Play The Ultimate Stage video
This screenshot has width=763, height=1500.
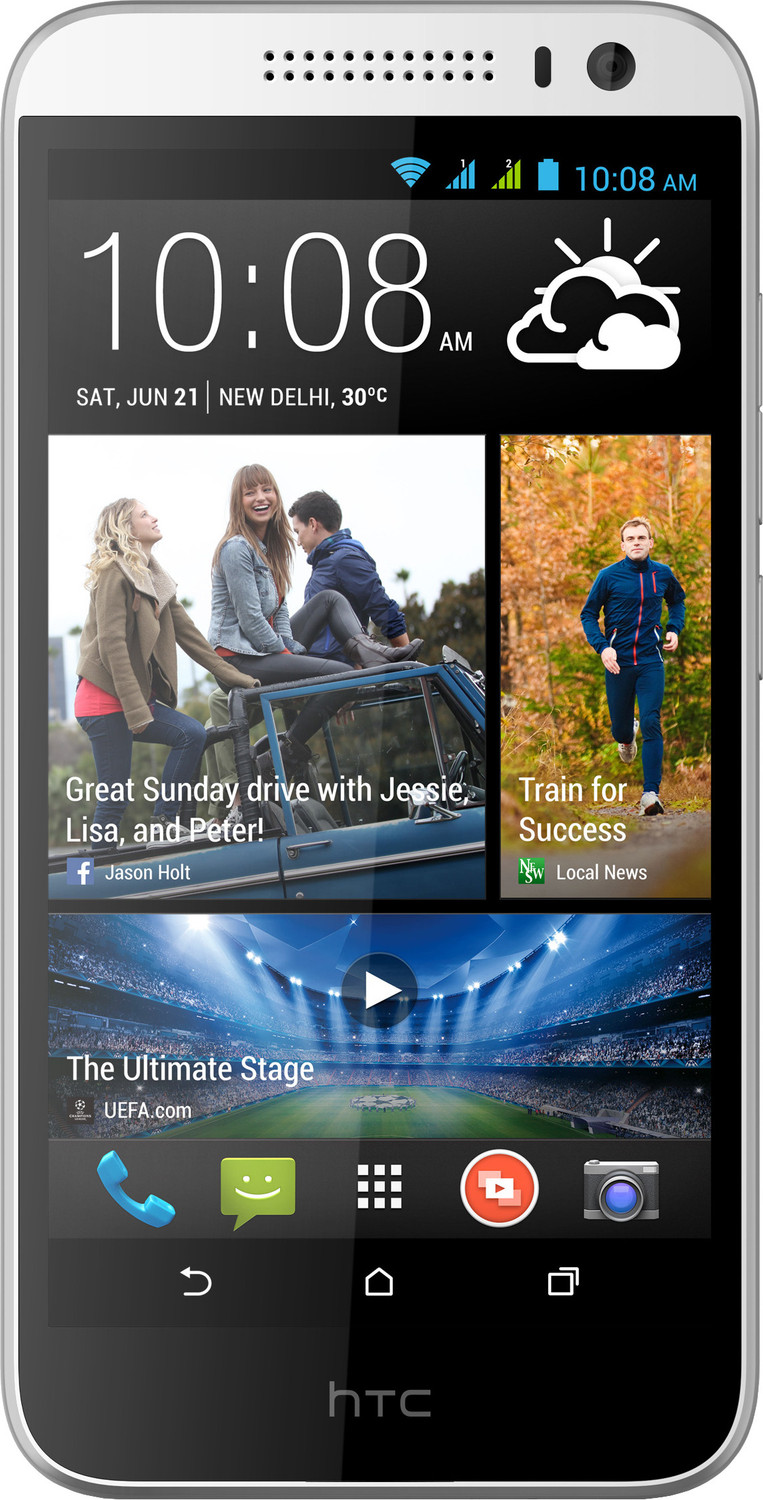coord(380,991)
